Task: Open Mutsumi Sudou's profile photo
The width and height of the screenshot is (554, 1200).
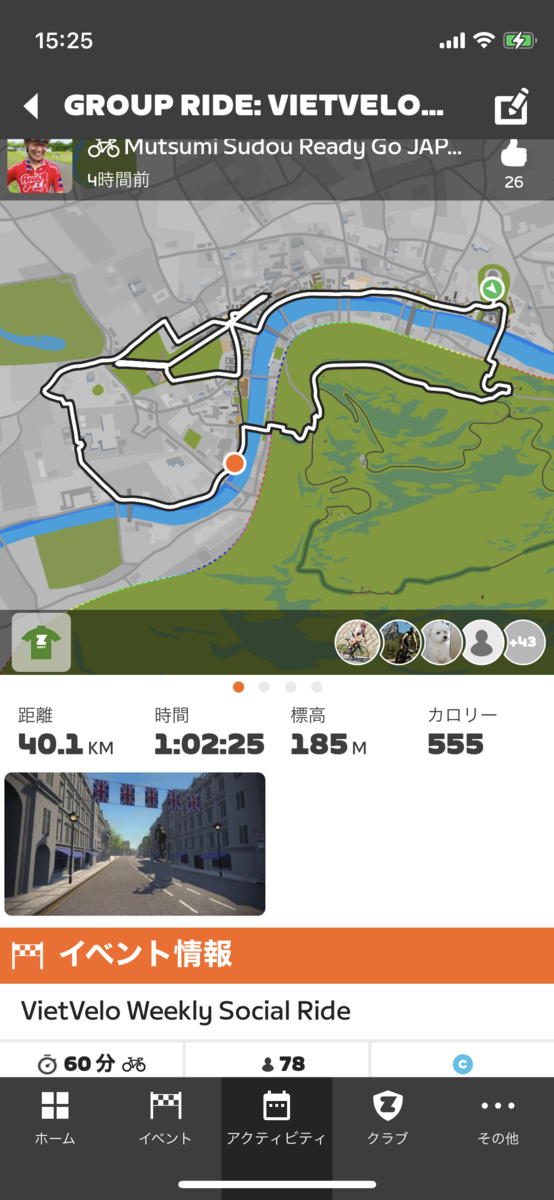Action: pos(40,165)
